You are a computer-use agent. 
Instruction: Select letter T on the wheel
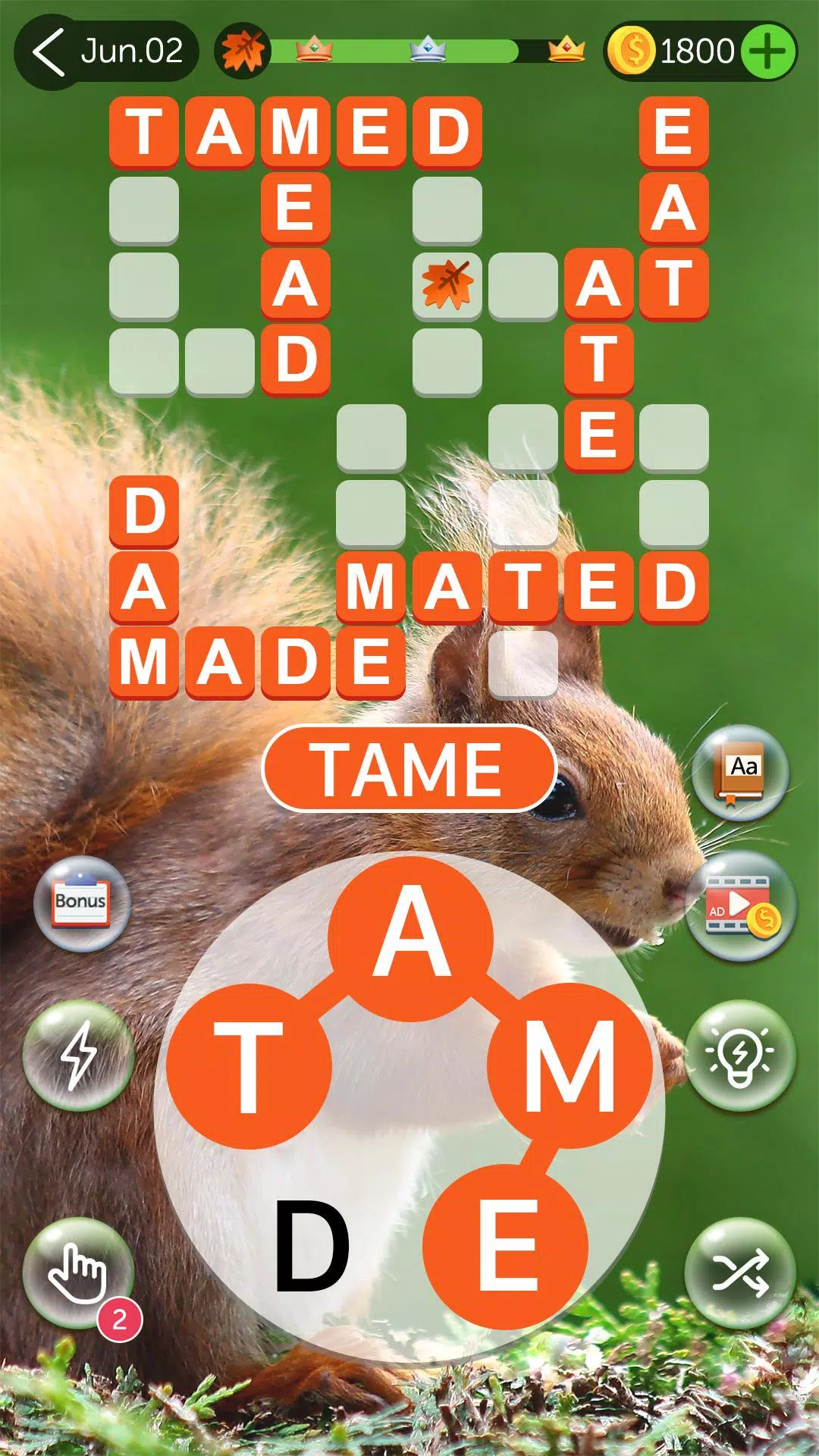249,1065
